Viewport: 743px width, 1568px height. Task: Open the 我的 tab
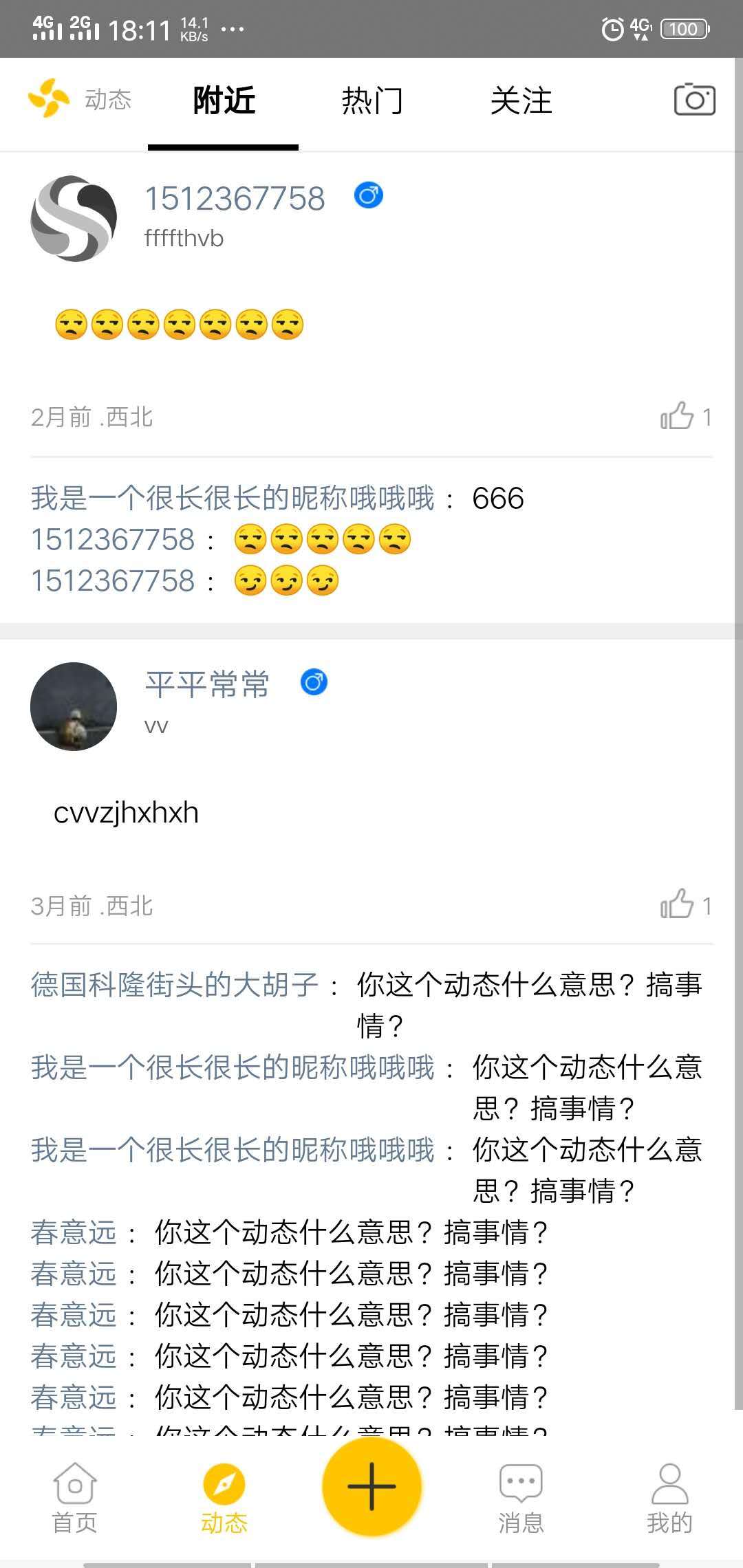click(x=669, y=1498)
